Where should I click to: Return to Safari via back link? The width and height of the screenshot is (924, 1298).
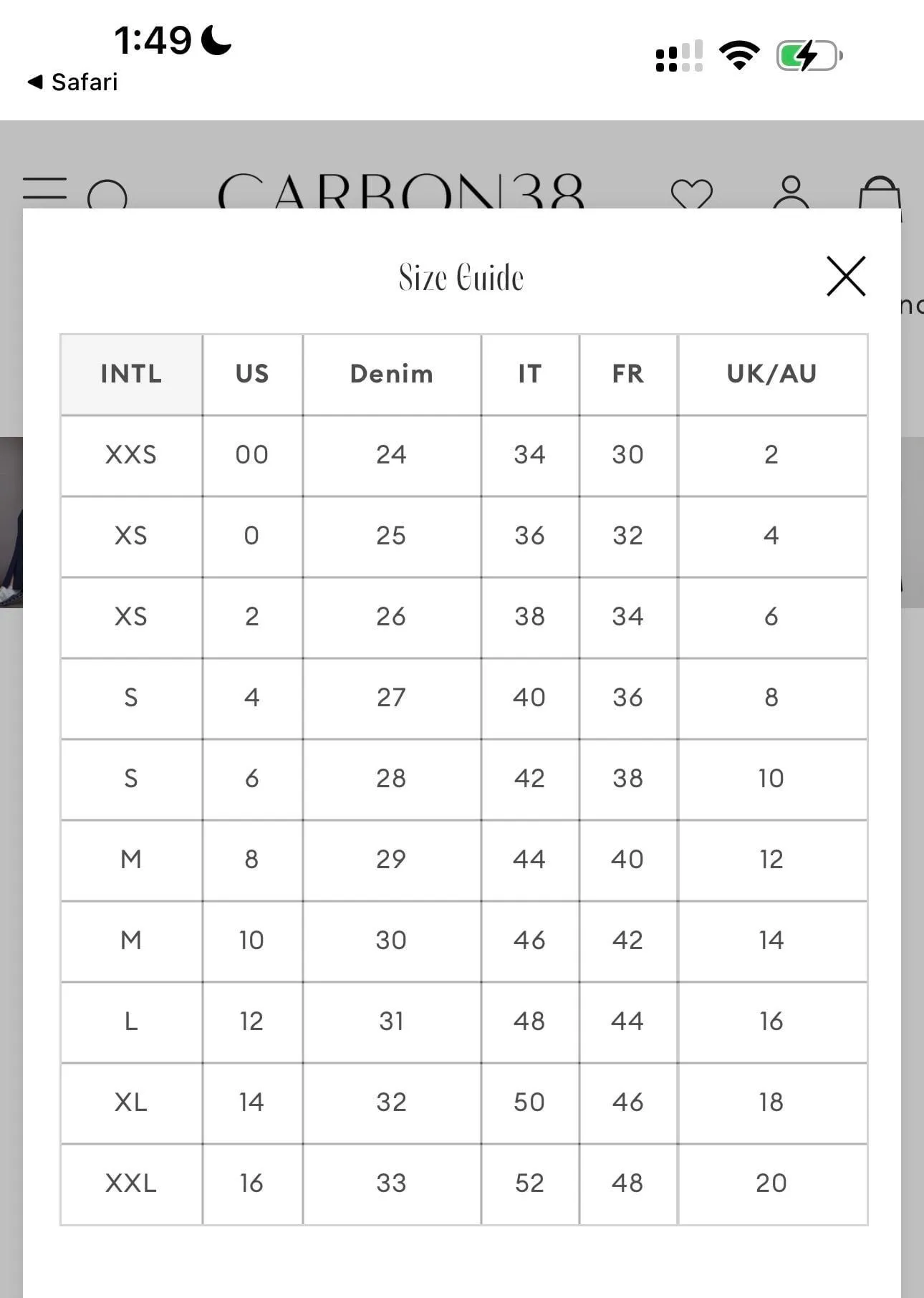pyautogui.click(x=72, y=82)
